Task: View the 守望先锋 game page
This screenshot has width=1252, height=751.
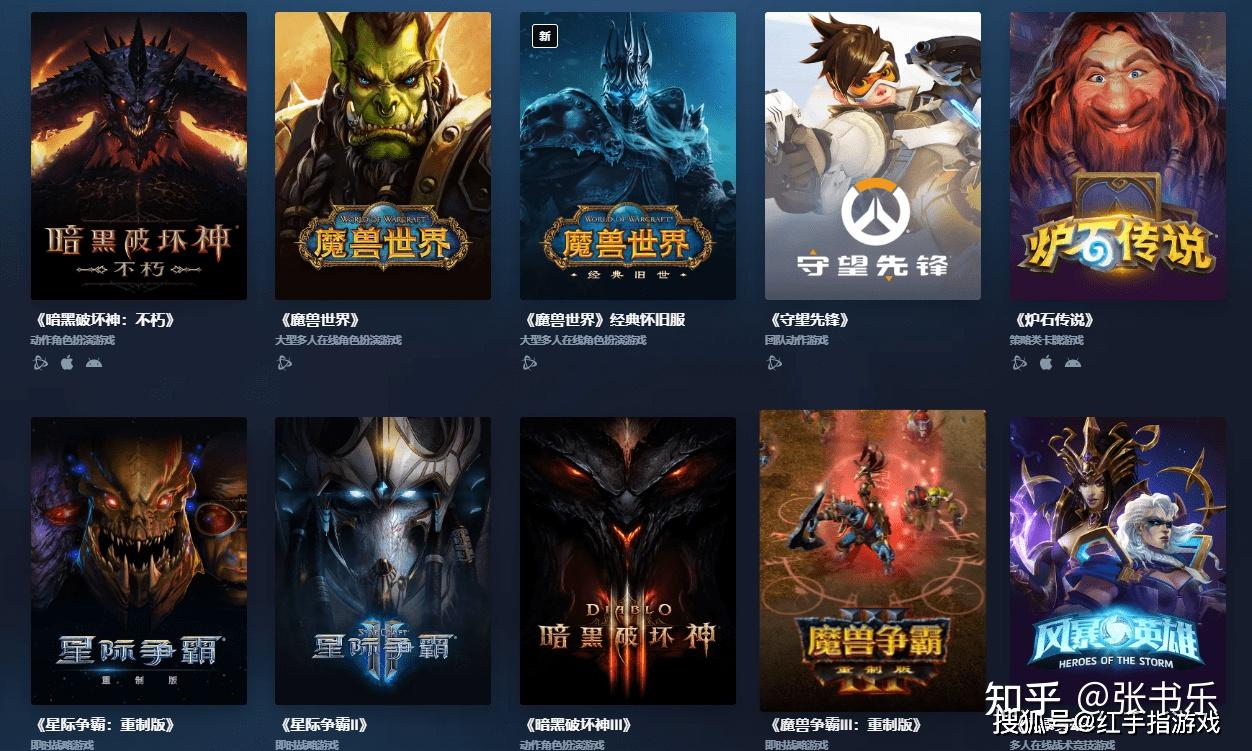Action: [872, 155]
